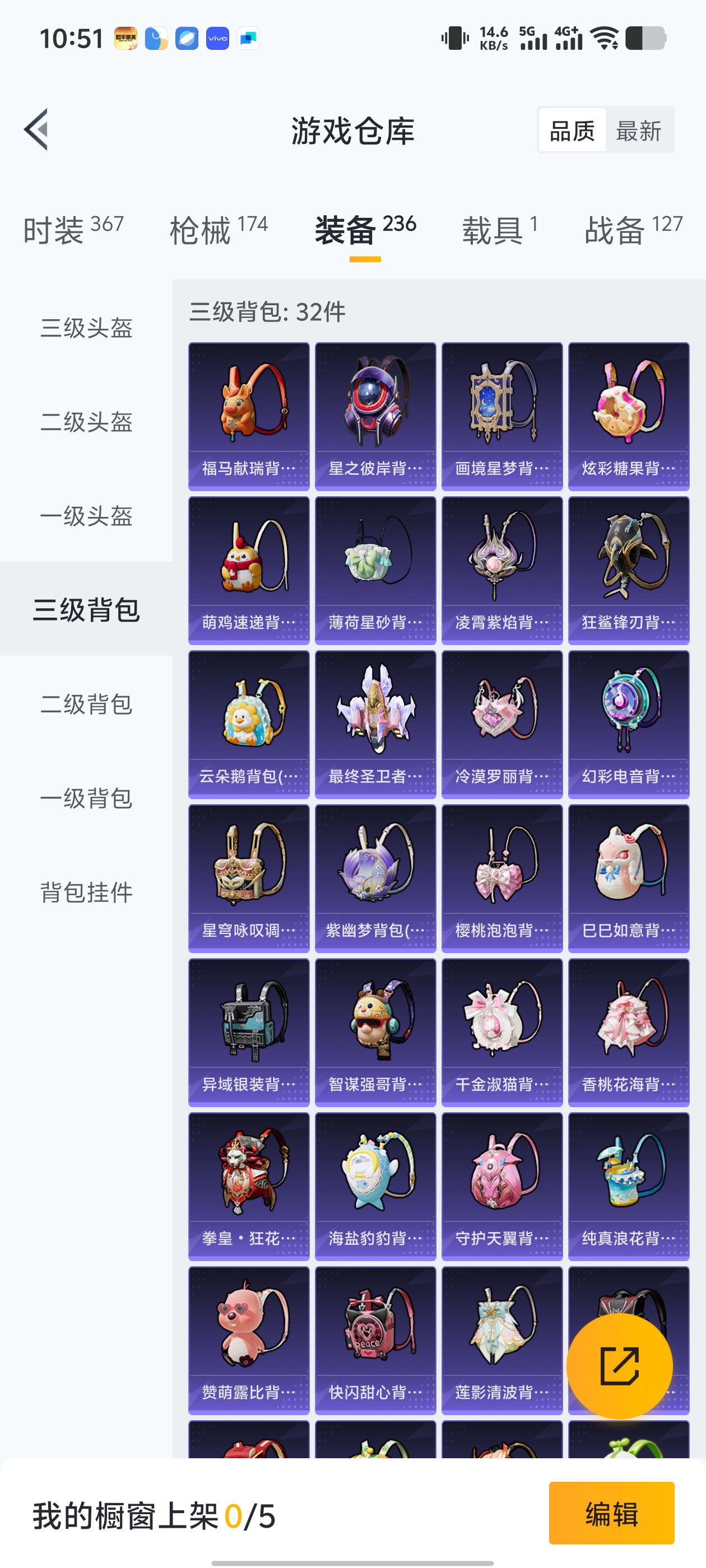Tap the vivo app icon in status bar
Screen dimensions: 706x1568
click(217, 38)
